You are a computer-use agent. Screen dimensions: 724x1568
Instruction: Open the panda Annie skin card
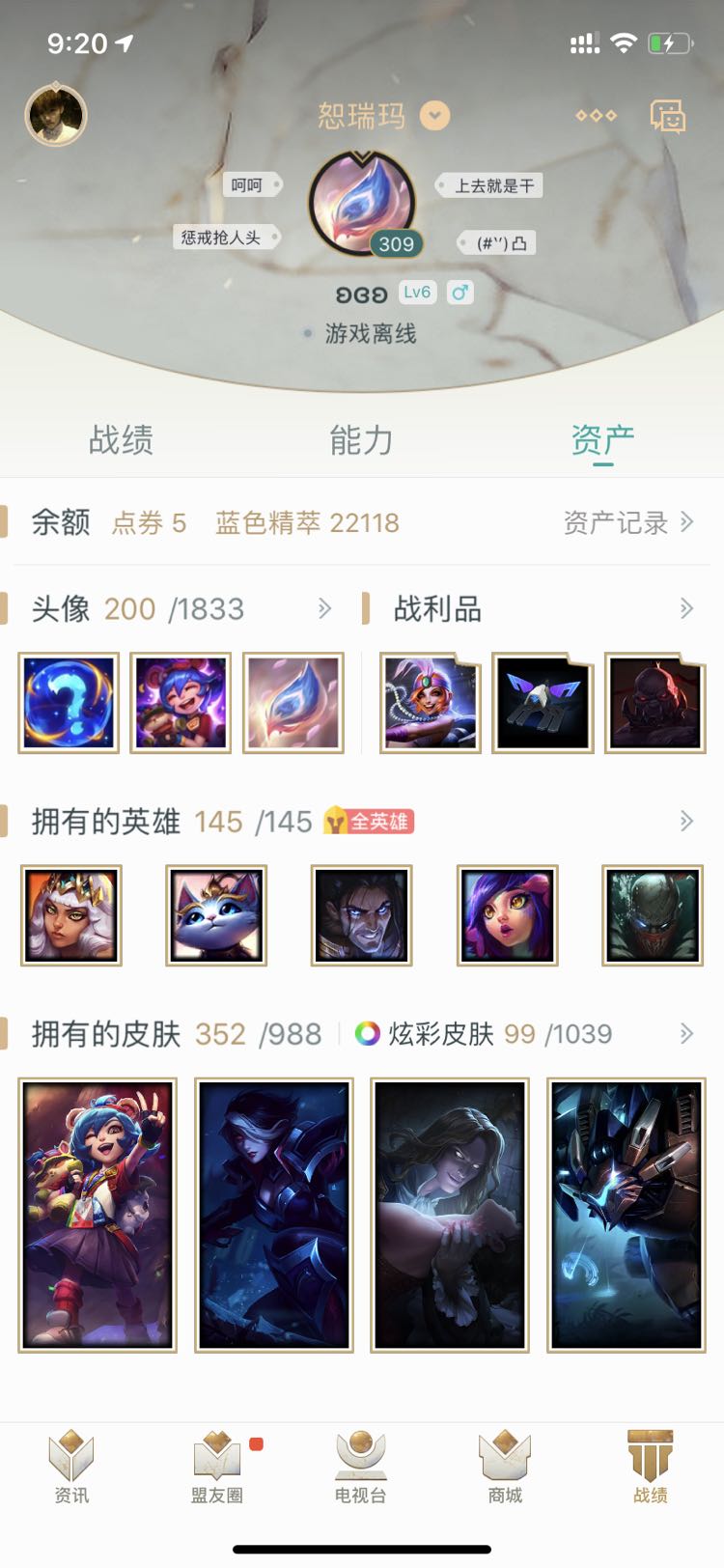pos(97,1215)
